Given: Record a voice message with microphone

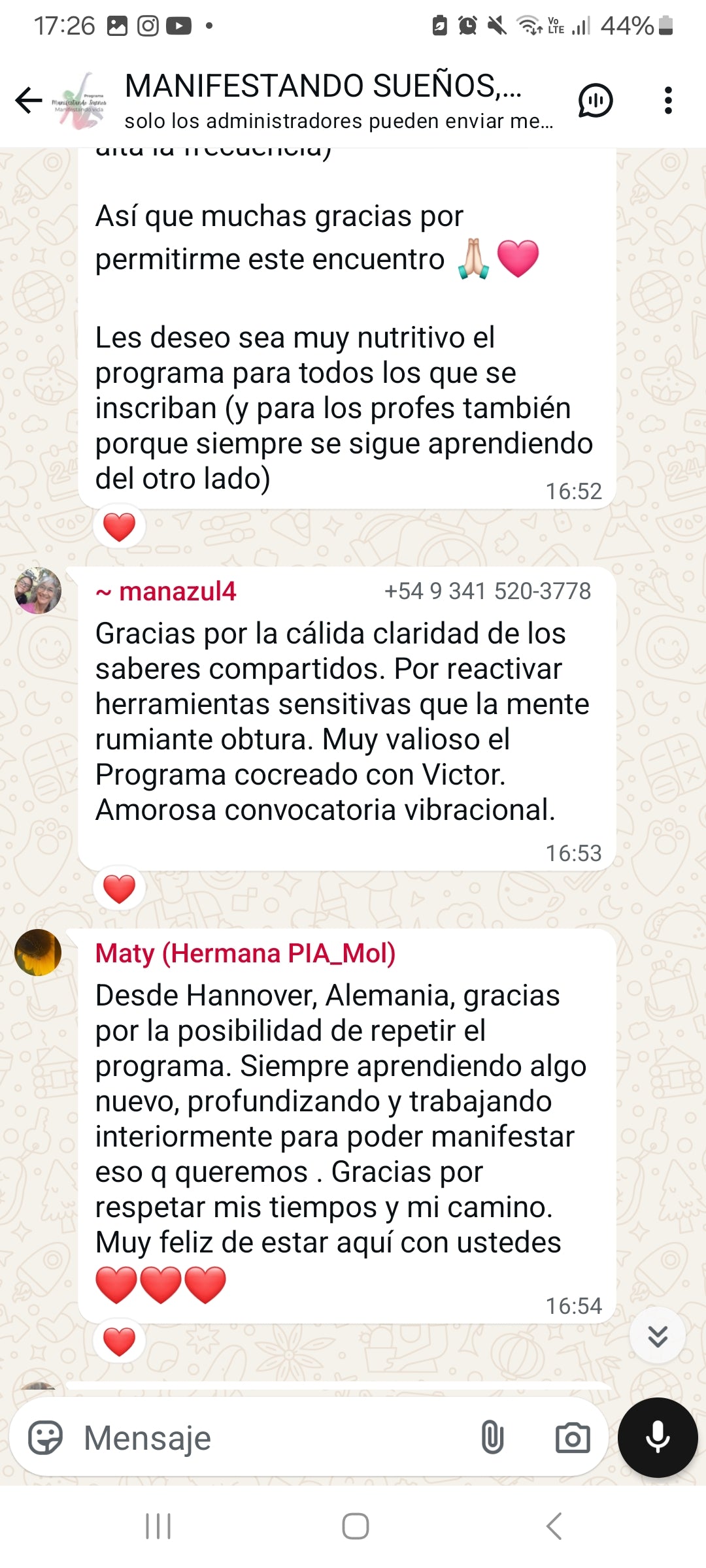Looking at the screenshot, I should click(x=658, y=1438).
